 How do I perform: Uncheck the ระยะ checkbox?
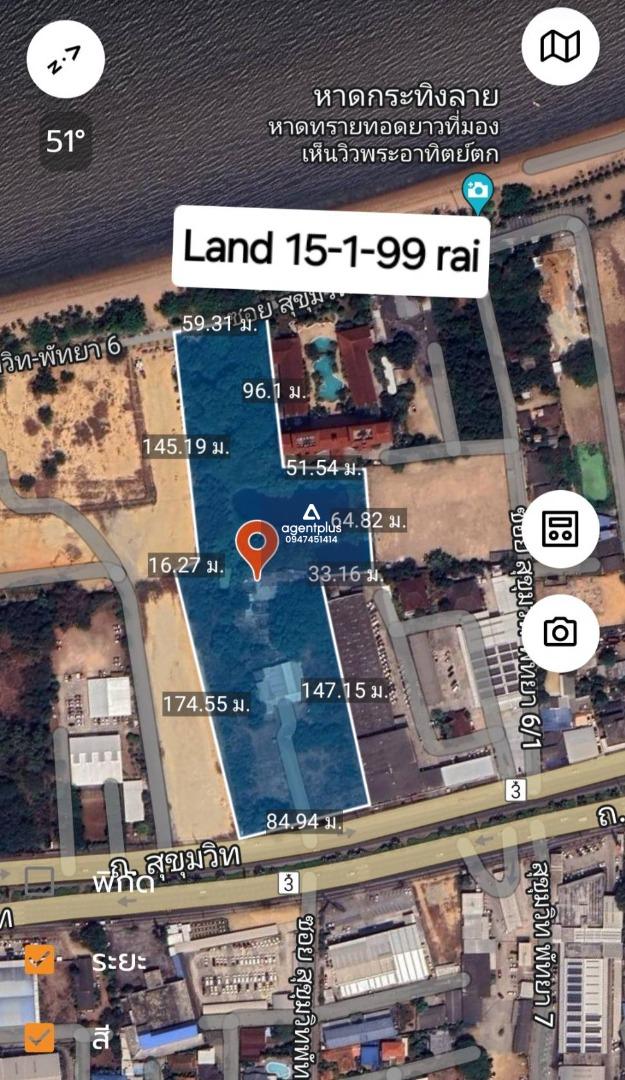tap(39, 959)
